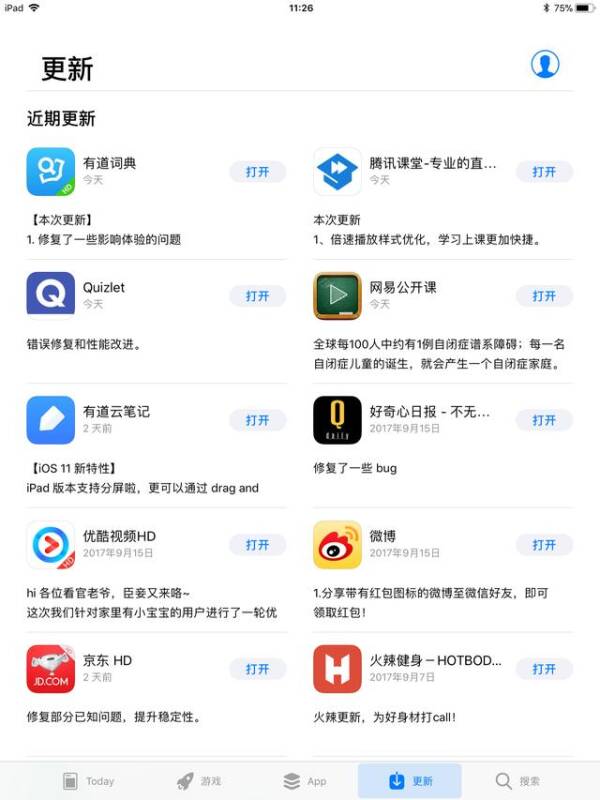600x800 pixels.
Task: Select the 更新 tab
Action: pos(410,781)
